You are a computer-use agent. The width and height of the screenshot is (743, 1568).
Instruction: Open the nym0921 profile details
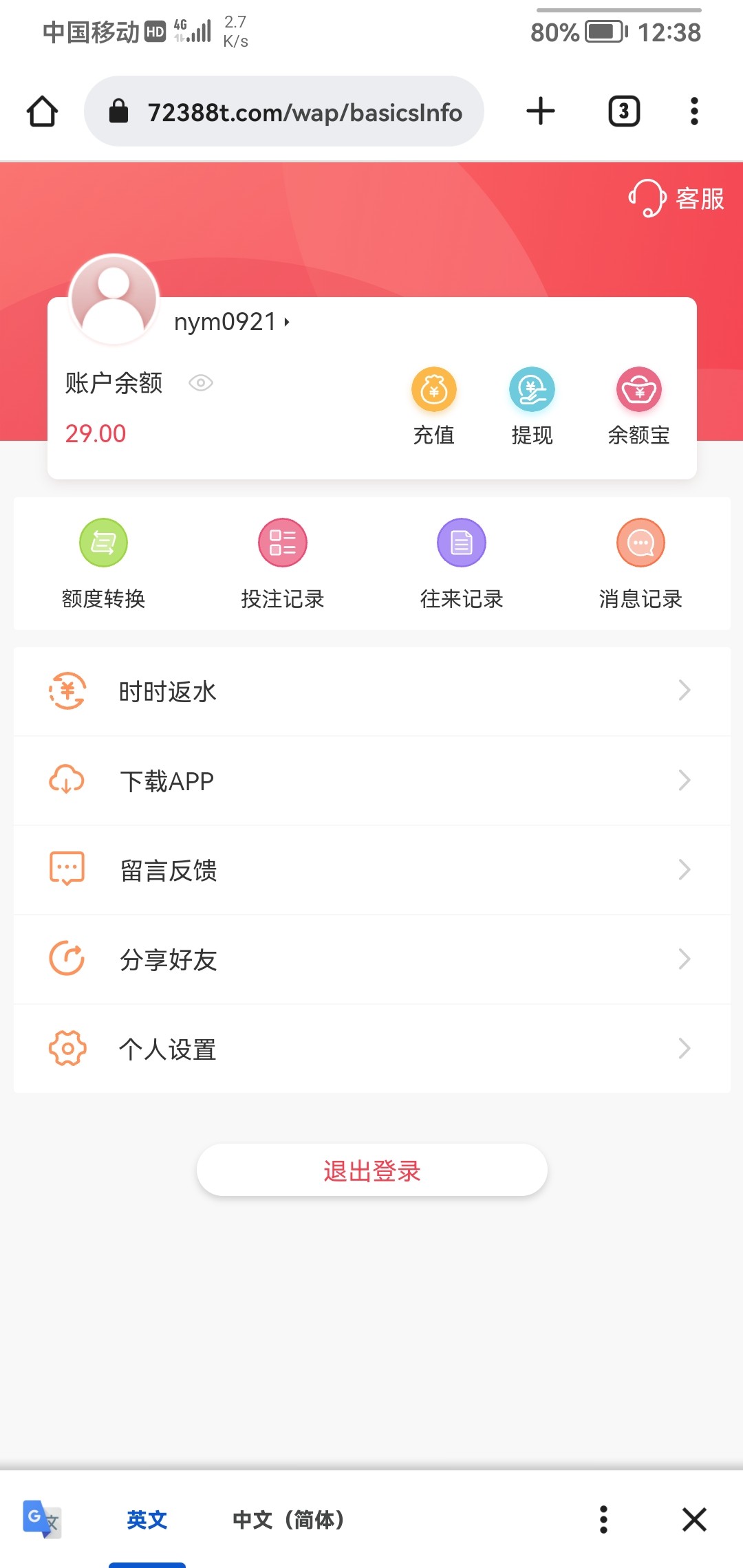(231, 322)
